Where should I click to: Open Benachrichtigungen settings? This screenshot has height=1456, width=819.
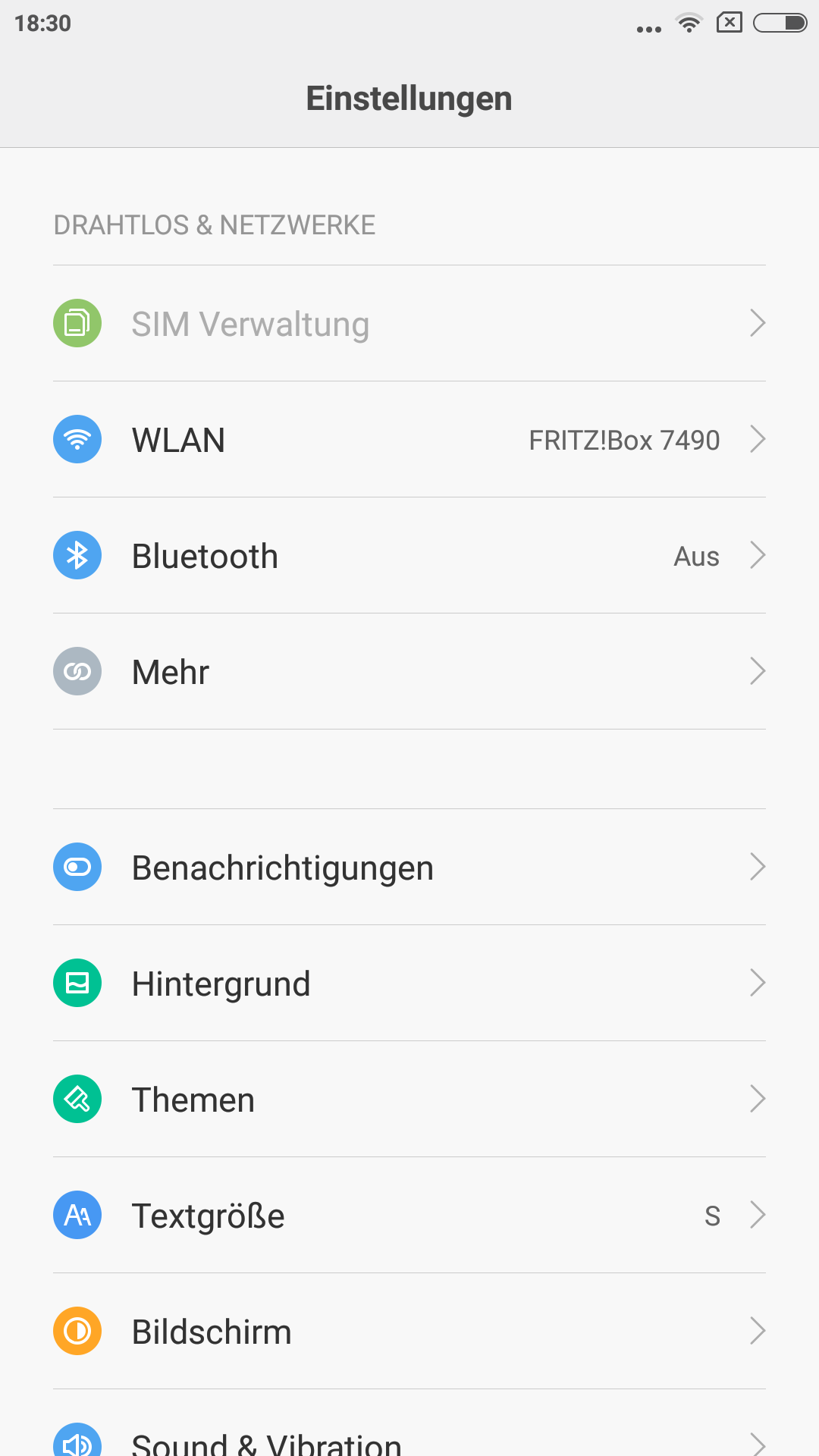[409, 867]
